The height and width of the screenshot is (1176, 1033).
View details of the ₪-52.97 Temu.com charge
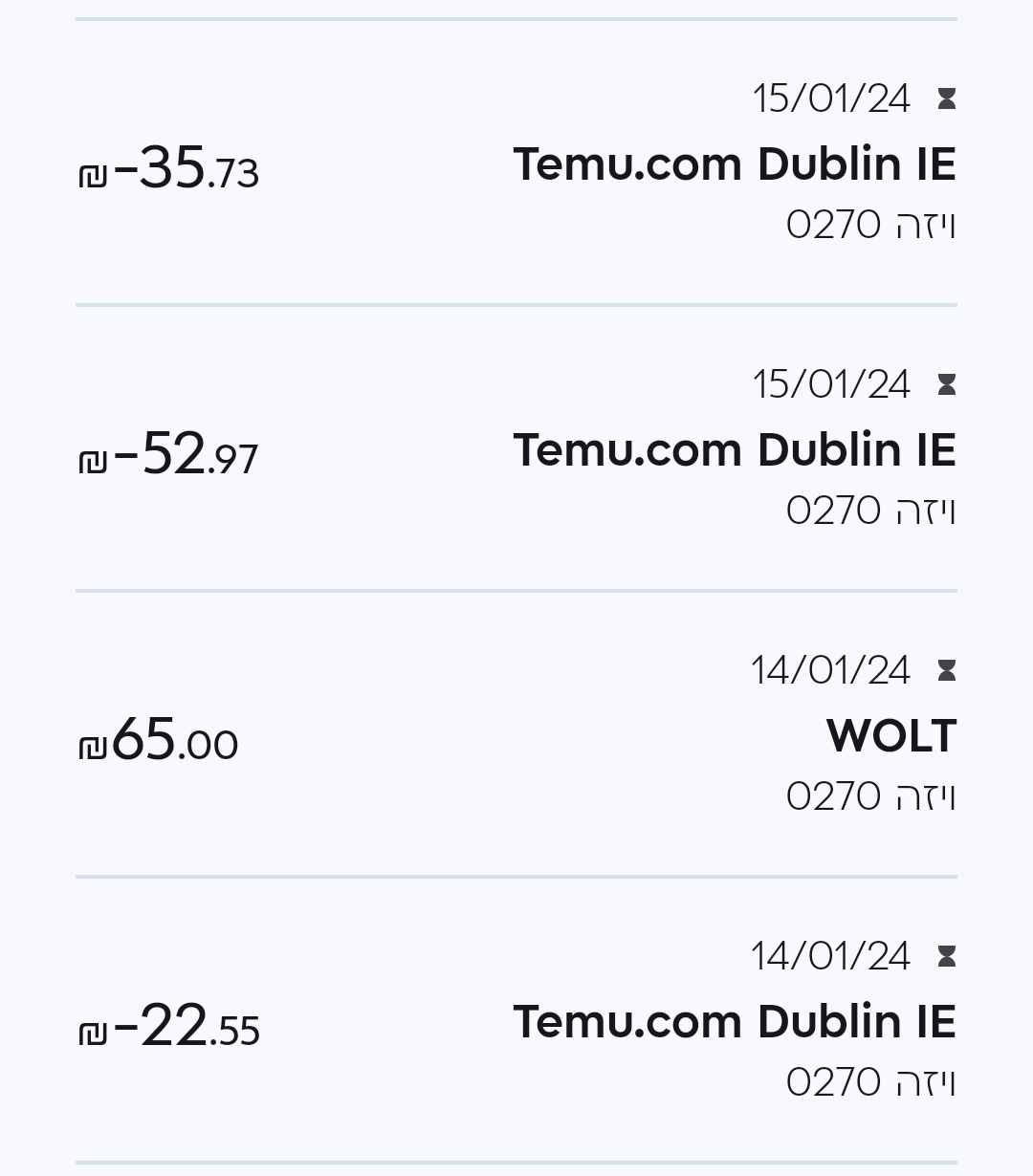click(516, 449)
